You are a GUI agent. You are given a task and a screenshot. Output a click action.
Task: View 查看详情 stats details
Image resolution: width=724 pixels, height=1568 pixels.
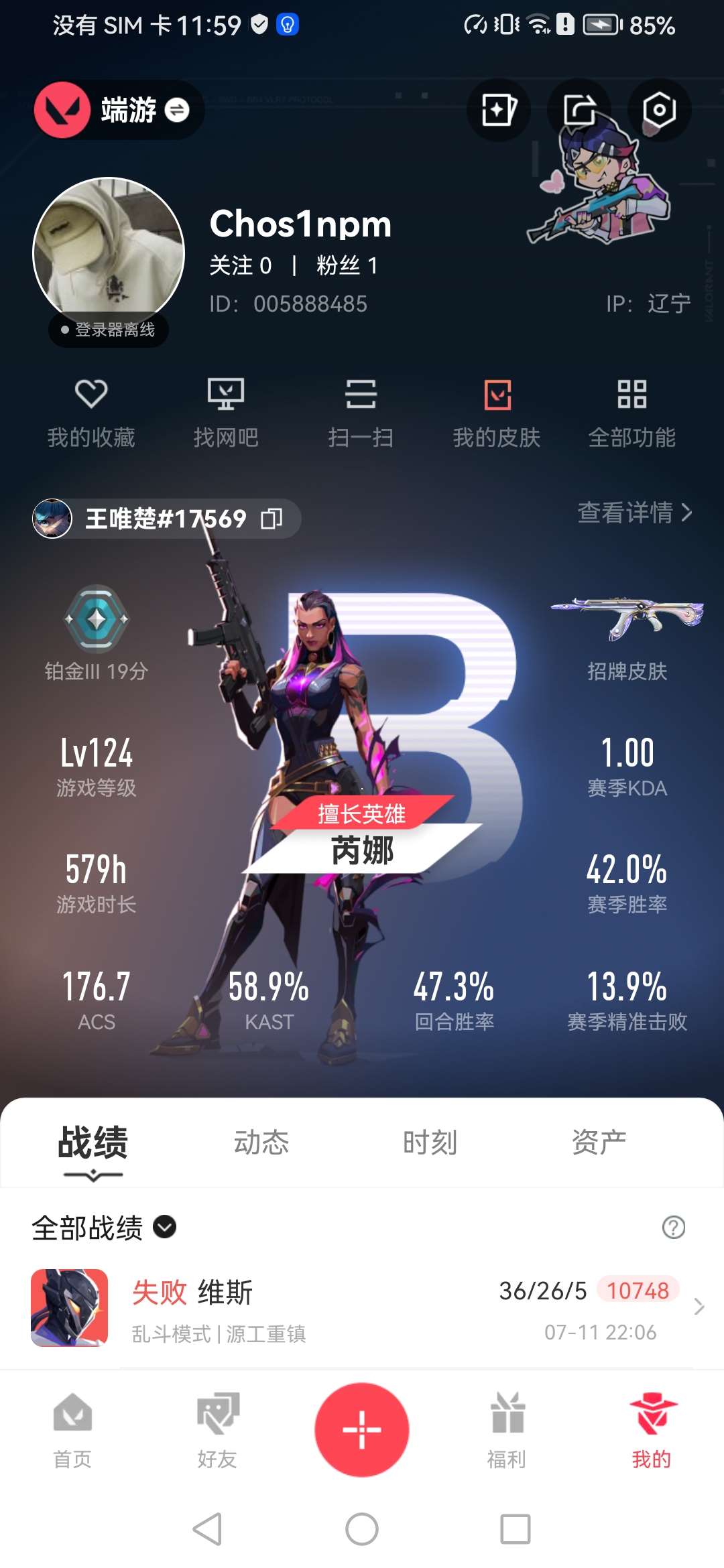click(634, 513)
